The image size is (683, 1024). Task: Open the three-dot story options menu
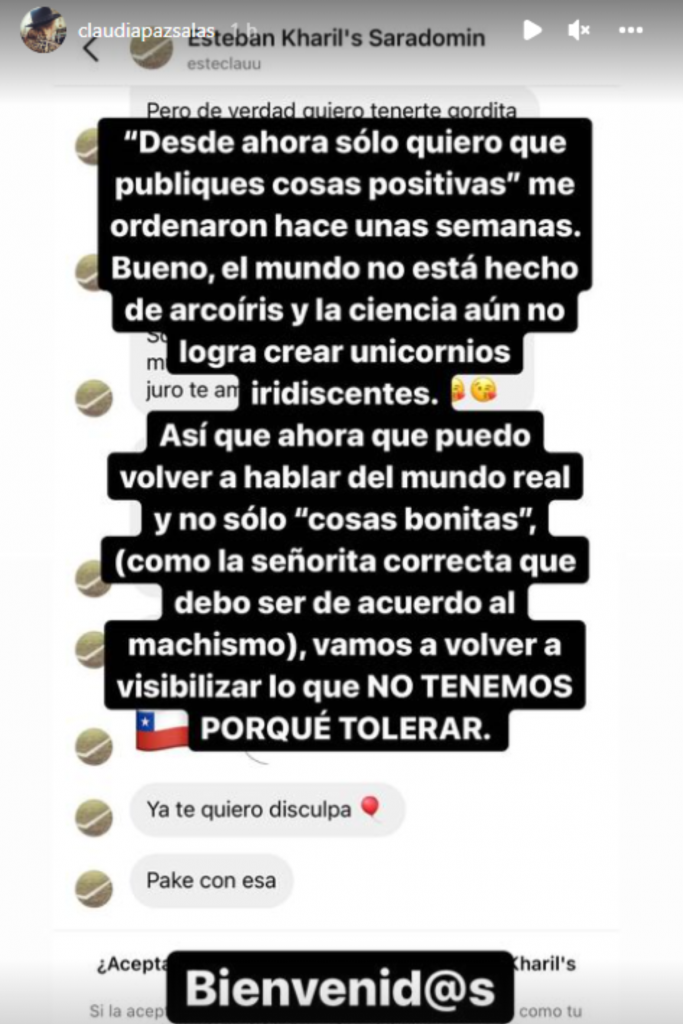[630, 30]
